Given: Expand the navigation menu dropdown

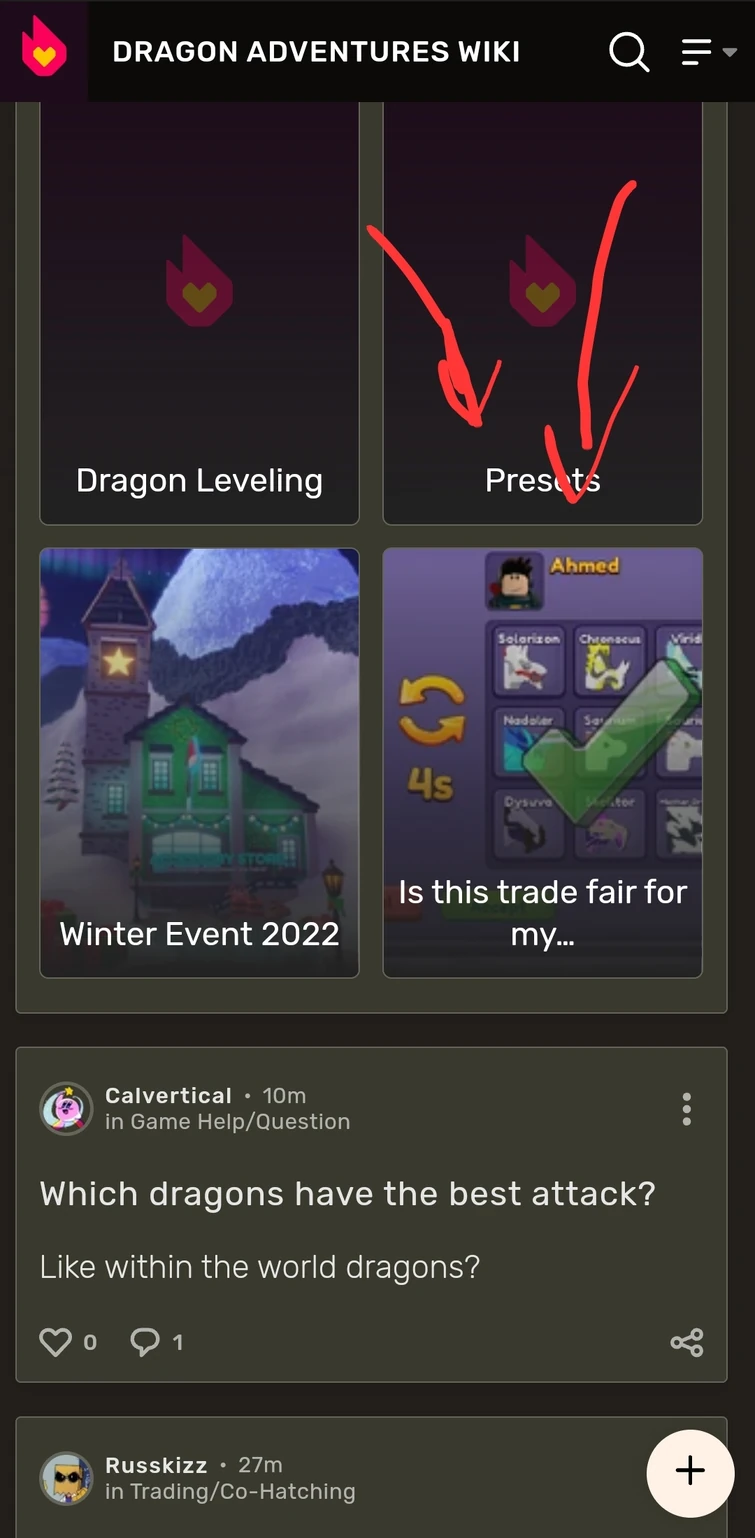Looking at the screenshot, I should point(709,51).
